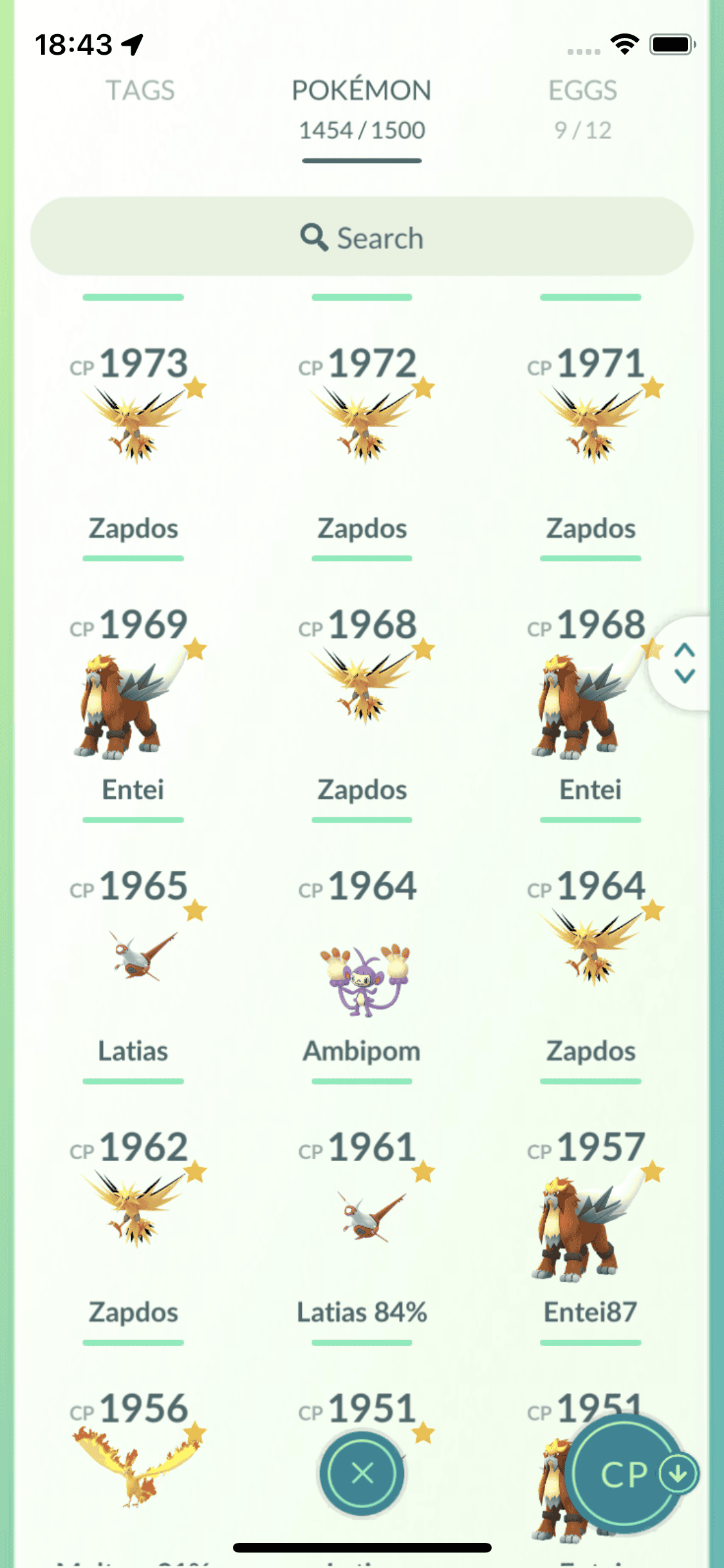
Task: Close the Pokémon list with X button
Action: (x=362, y=1473)
